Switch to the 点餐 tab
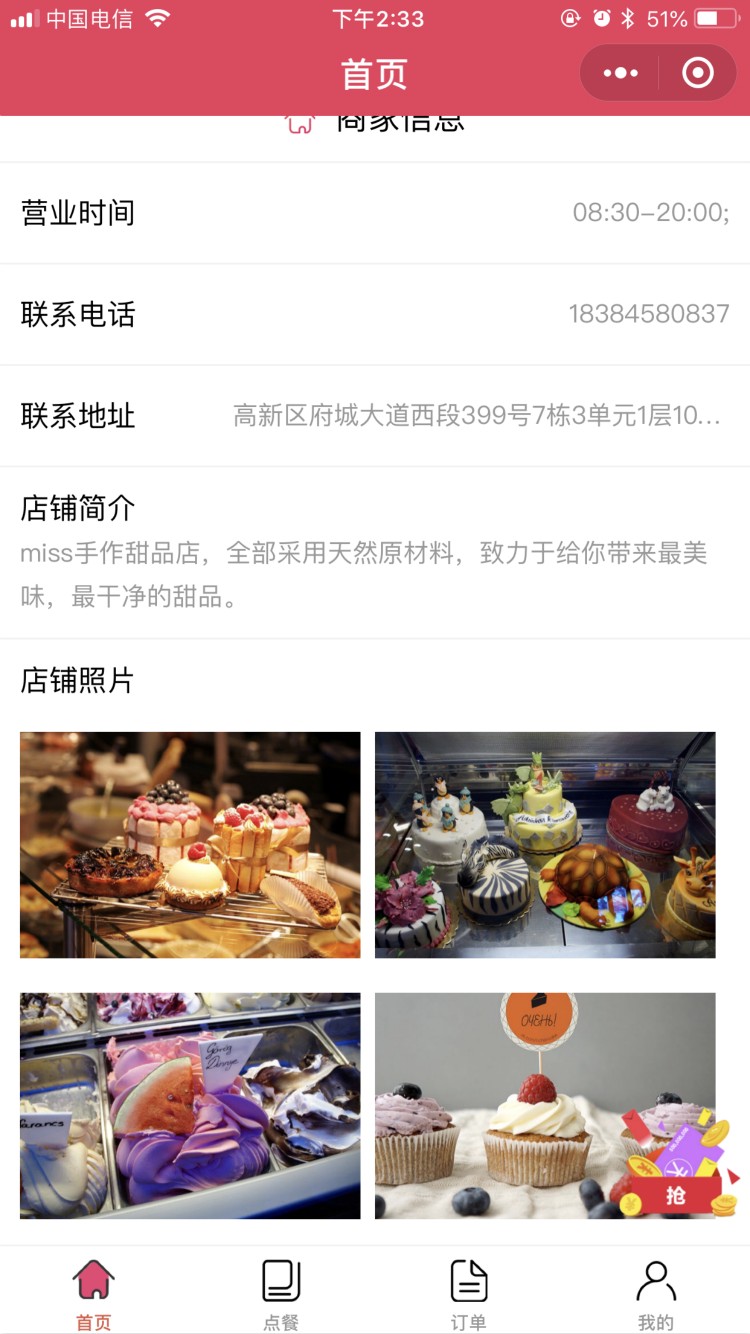Screen dimensions: 750x1334 [281, 1292]
